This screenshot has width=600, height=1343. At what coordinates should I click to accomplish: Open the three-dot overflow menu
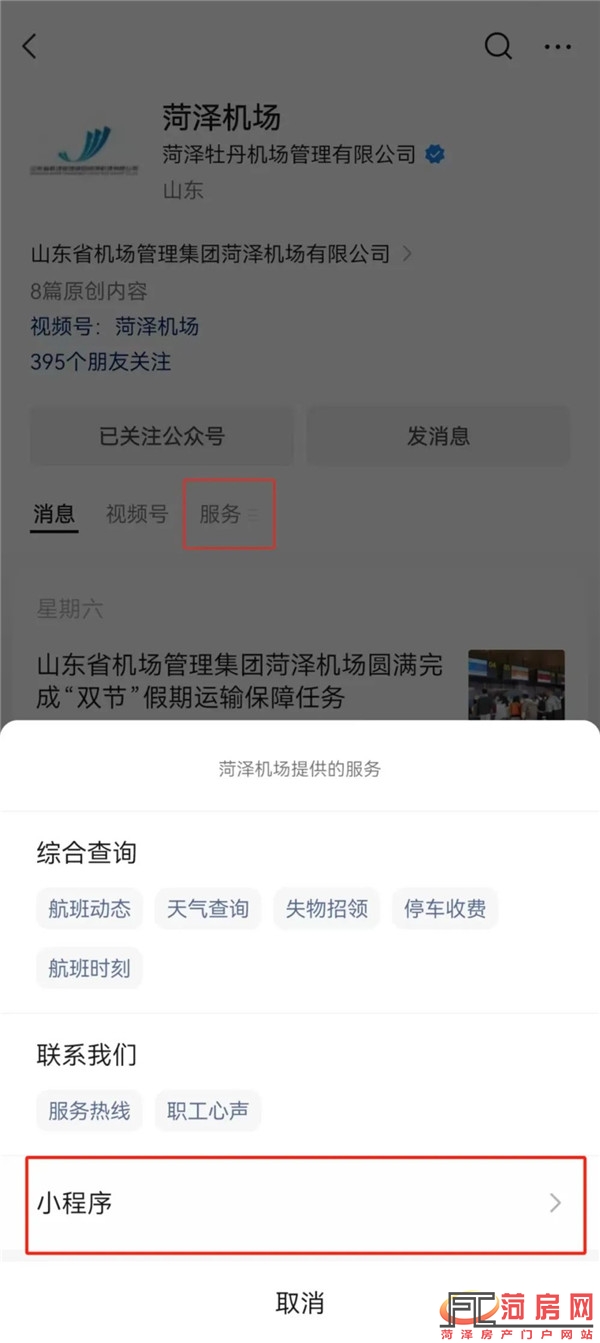557,46
